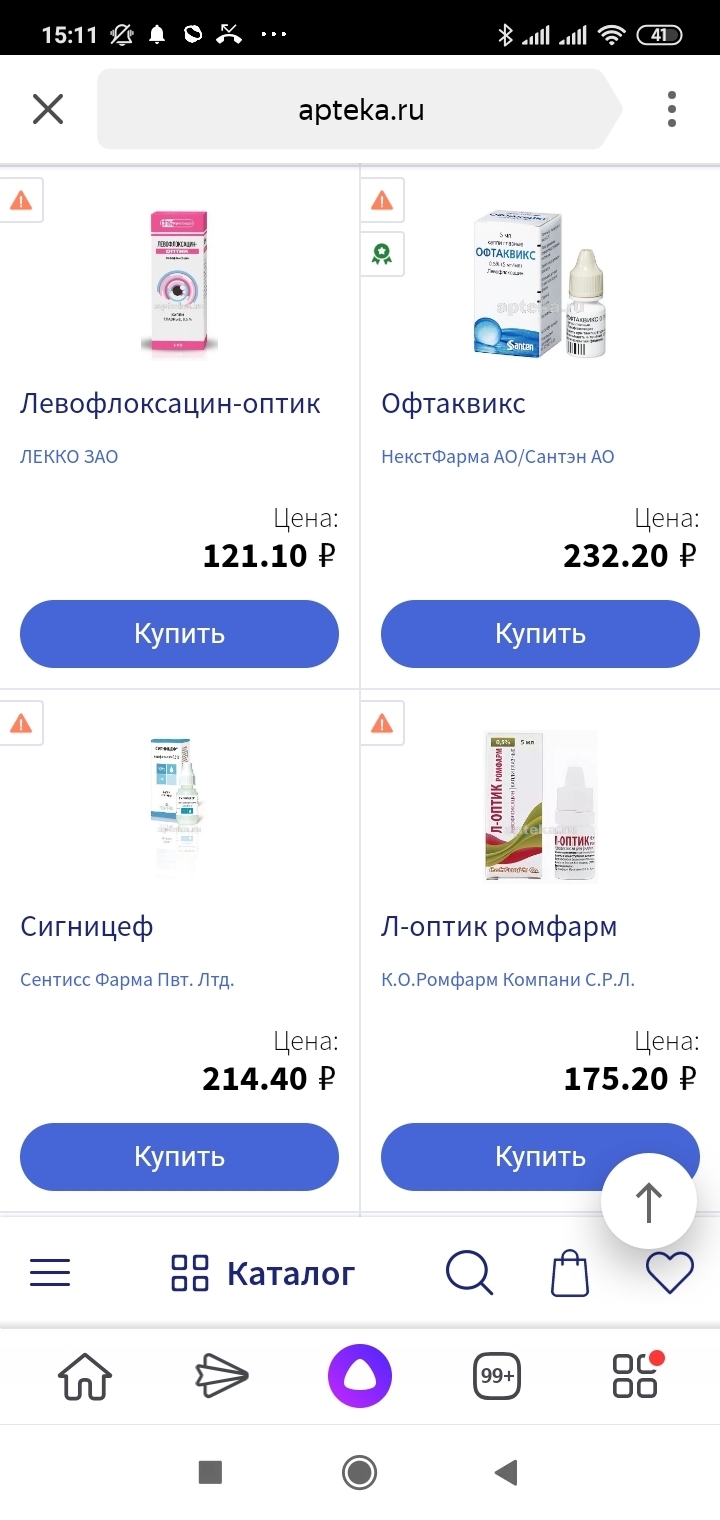The image size is (720, 1520).
Task: Open the site hamburger menu
Action: 50,1273
